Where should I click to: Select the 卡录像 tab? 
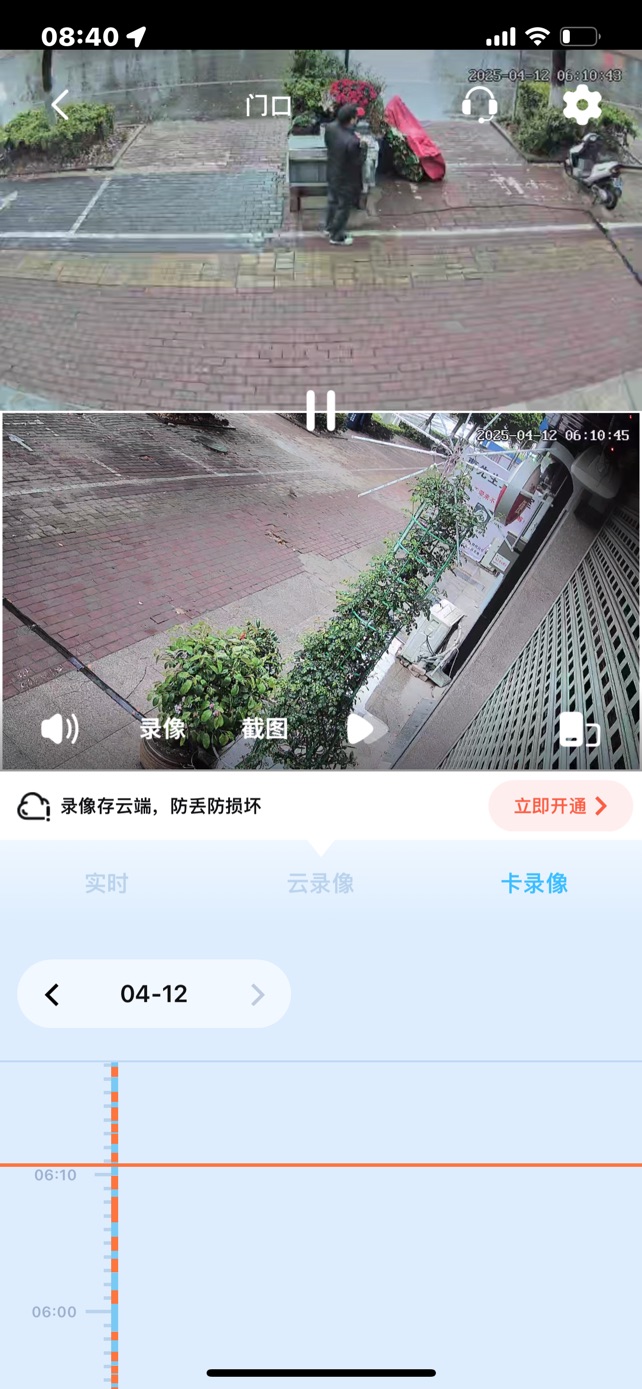coord(535,883)
